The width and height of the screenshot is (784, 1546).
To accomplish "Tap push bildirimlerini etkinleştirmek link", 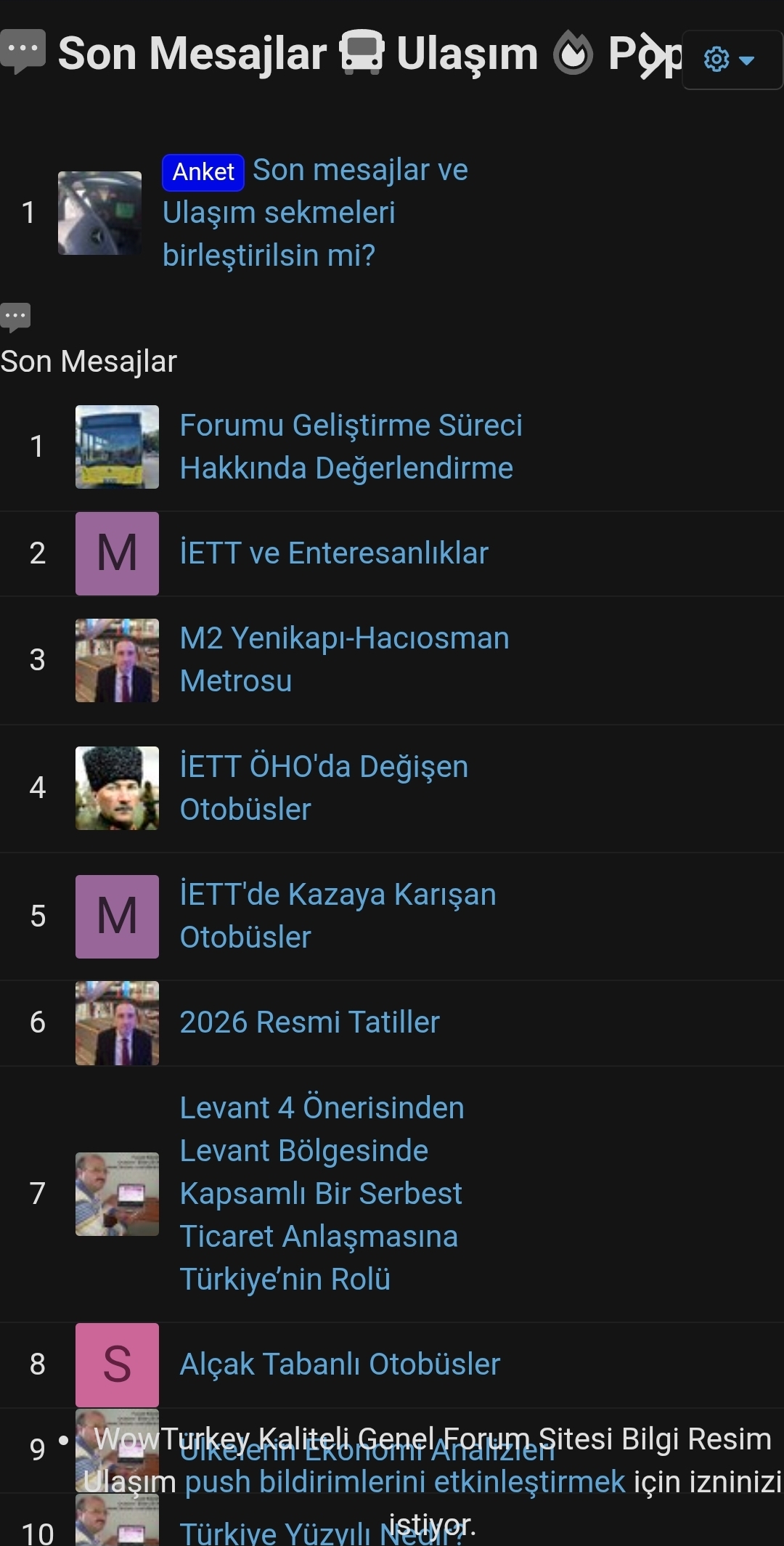I will coord(405,1482).
